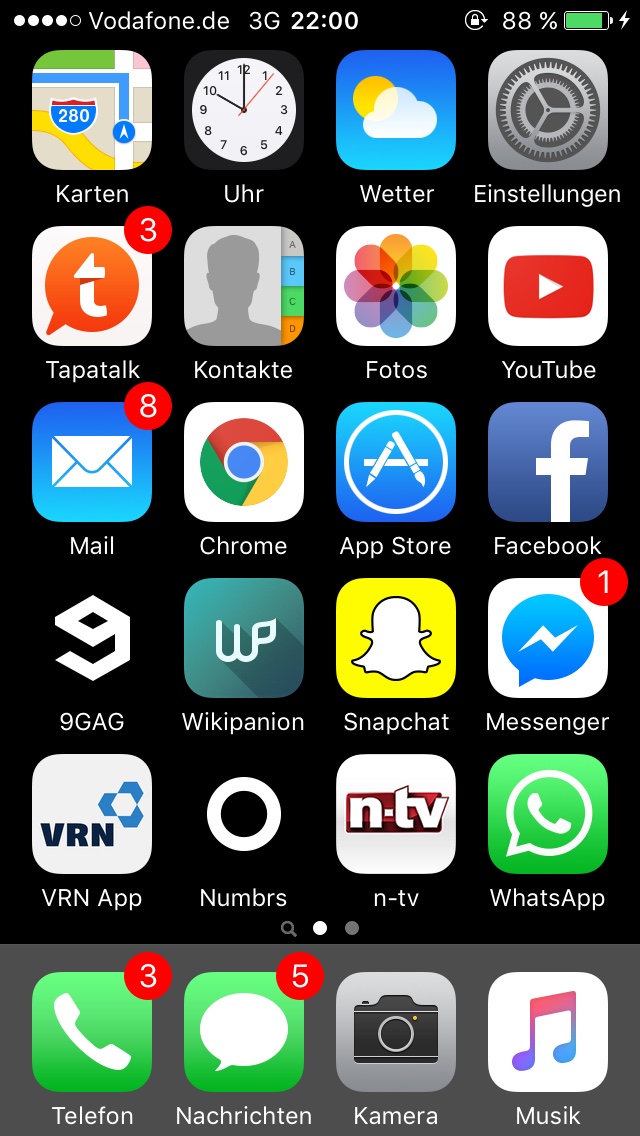This screenshot has width=640, height=1136.
Task: Open Mail with 8 unread
Action: (92, 462)
